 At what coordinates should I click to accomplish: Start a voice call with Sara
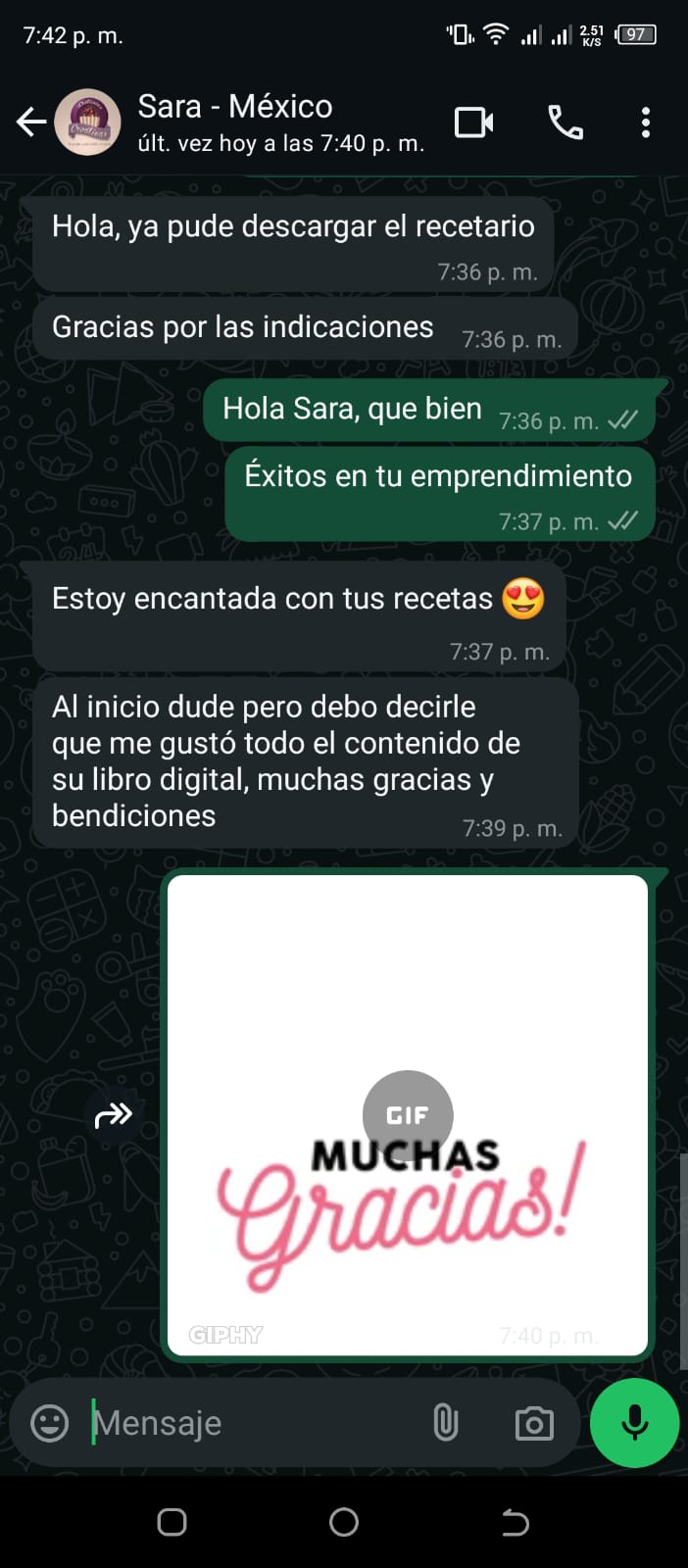coord(565,122)
